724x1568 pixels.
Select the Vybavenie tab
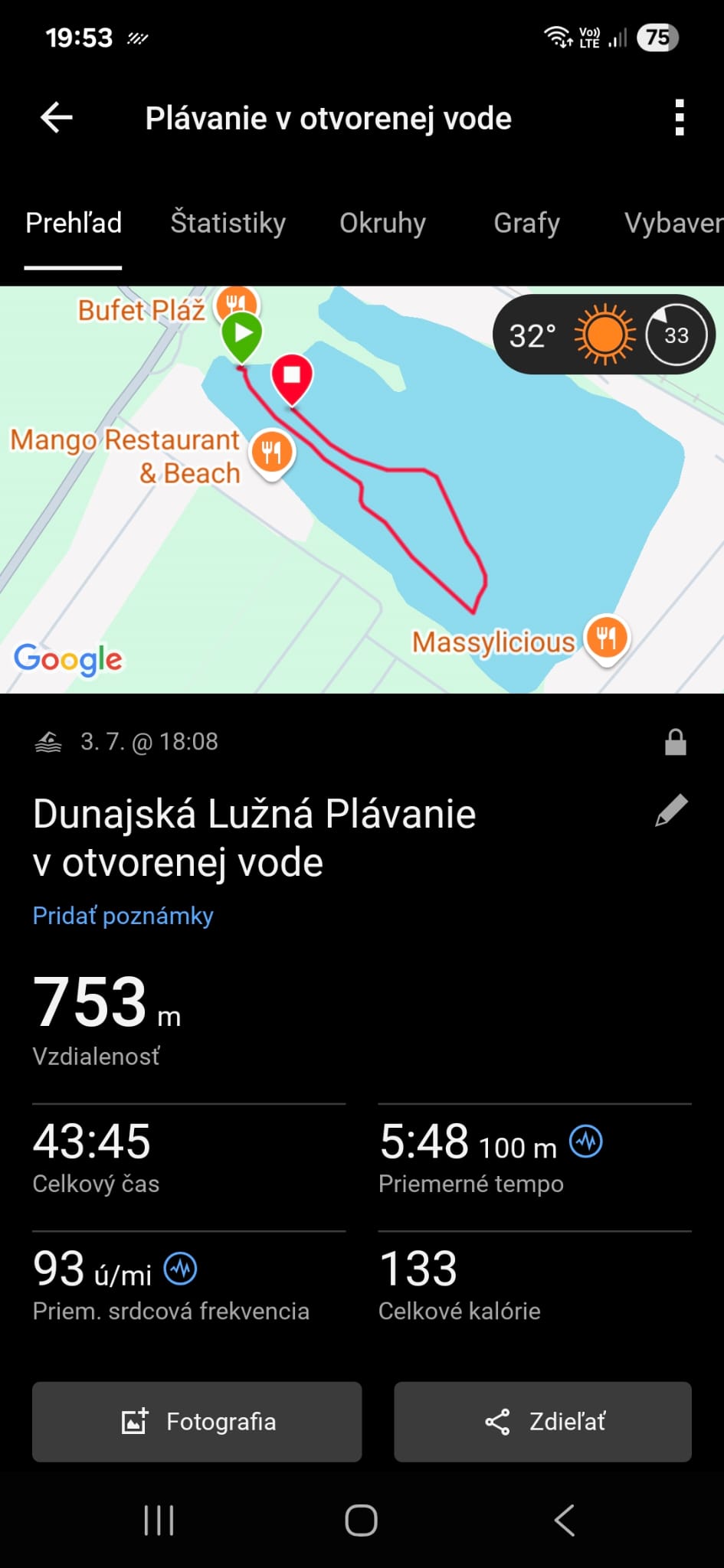(673, 223)
